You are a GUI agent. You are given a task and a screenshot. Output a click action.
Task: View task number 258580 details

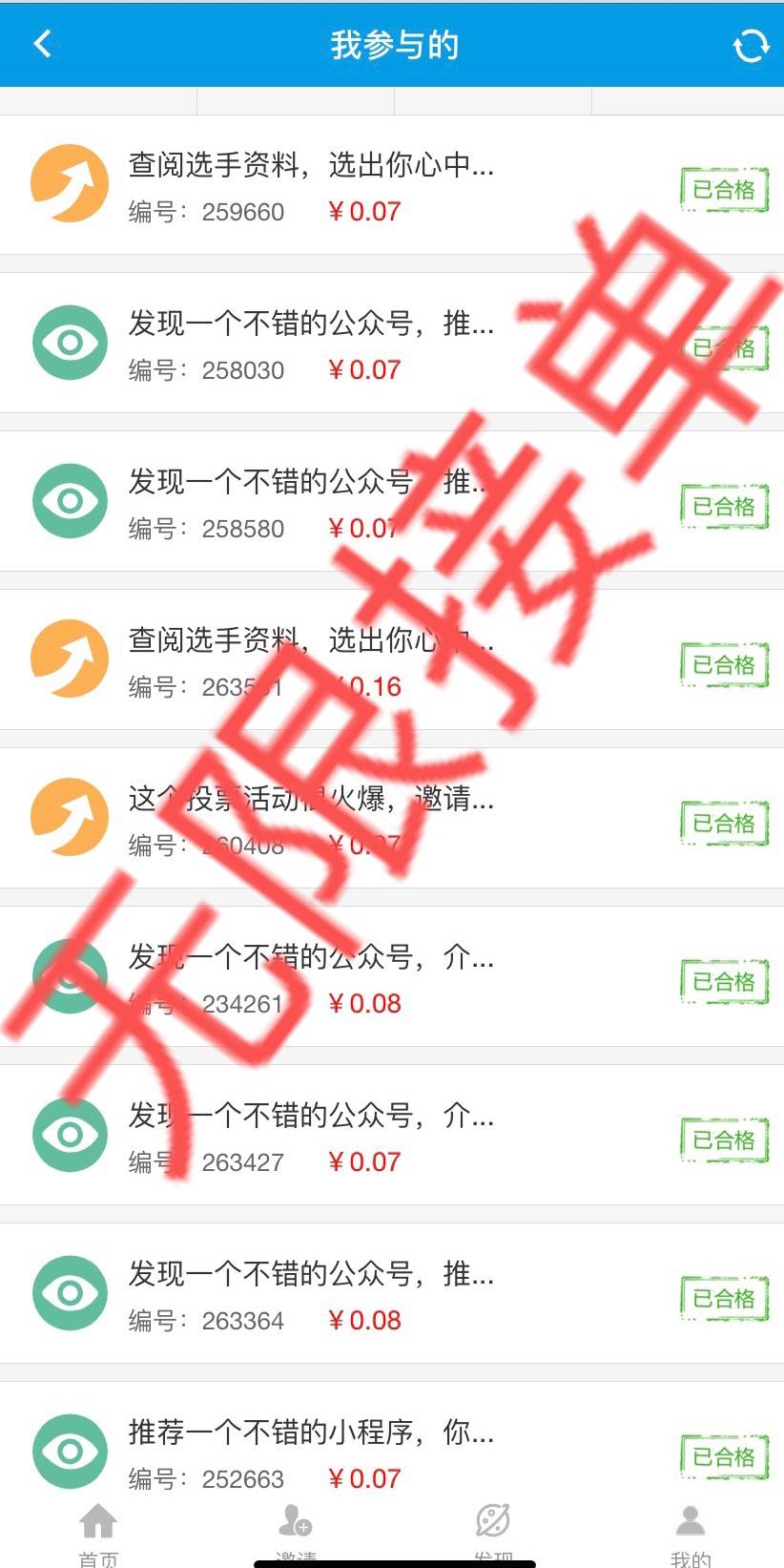[392, 501]
